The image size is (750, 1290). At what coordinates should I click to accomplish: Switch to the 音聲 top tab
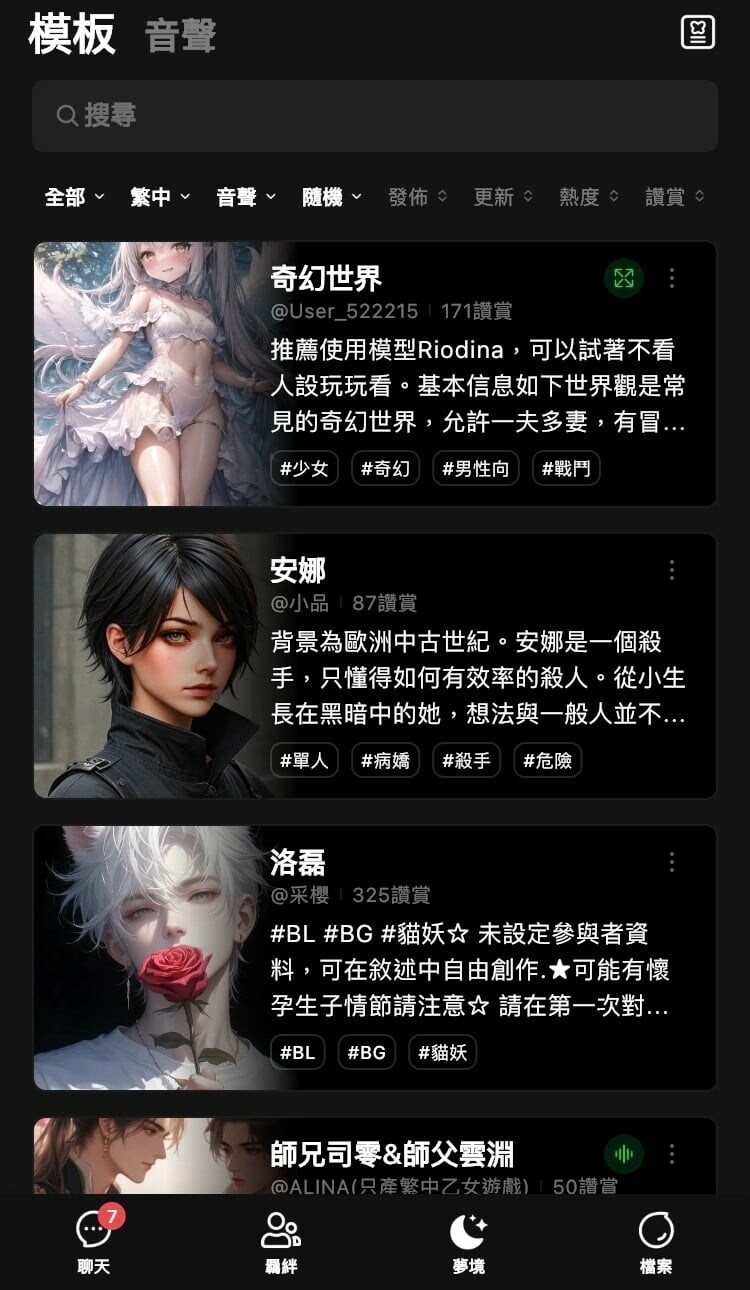(180, 36)
